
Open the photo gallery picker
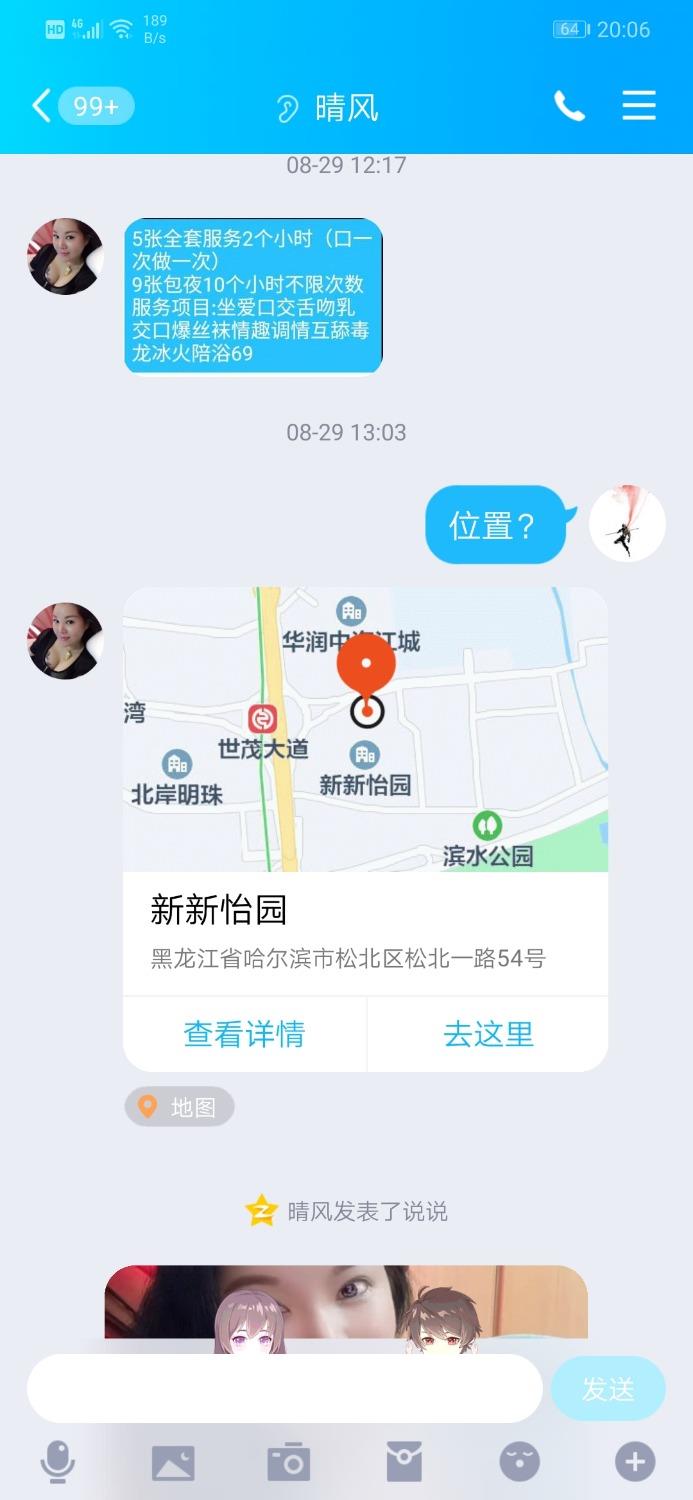pos(173,1463)
